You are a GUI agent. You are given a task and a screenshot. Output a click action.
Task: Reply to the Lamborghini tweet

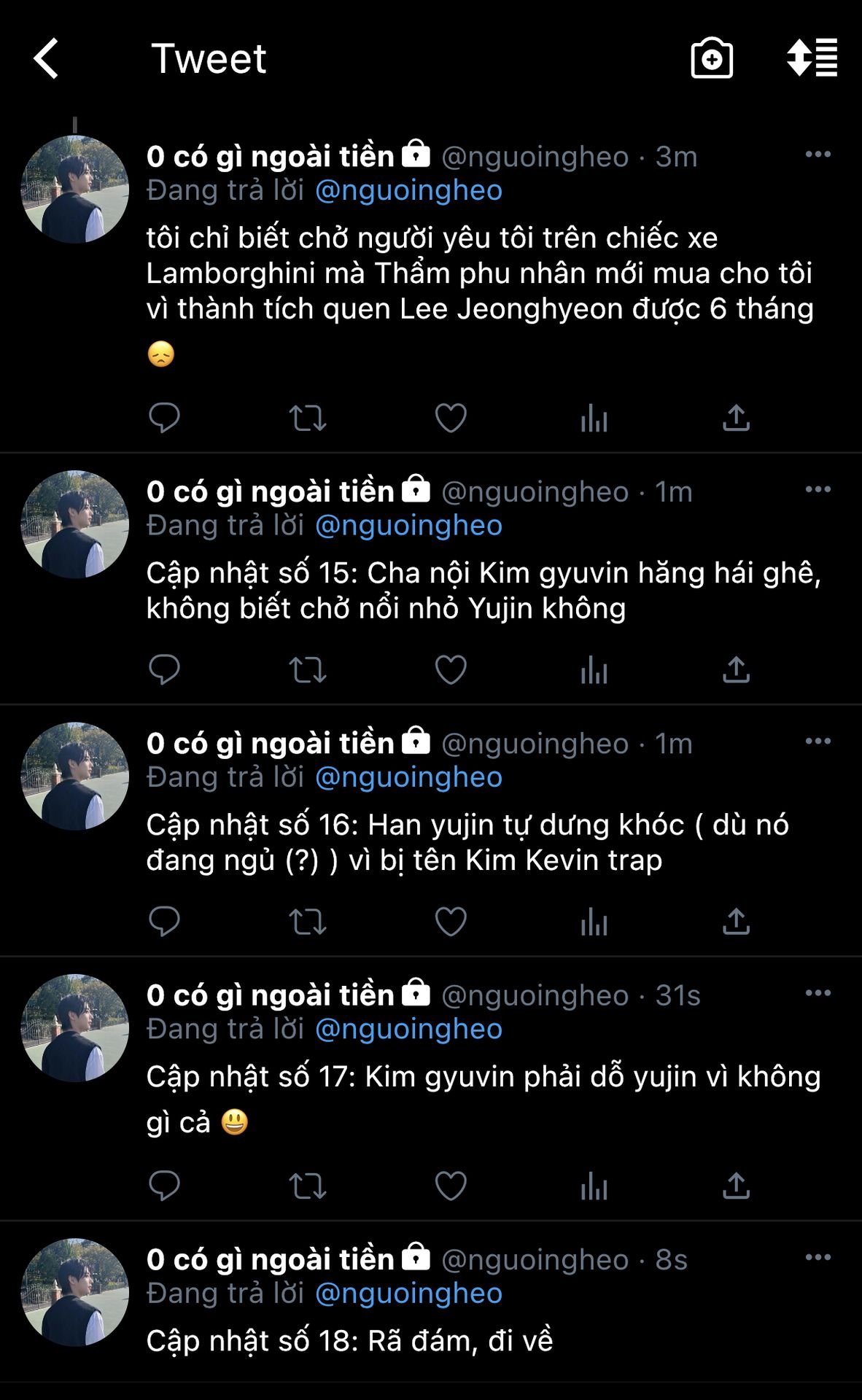tap(164, 418)
